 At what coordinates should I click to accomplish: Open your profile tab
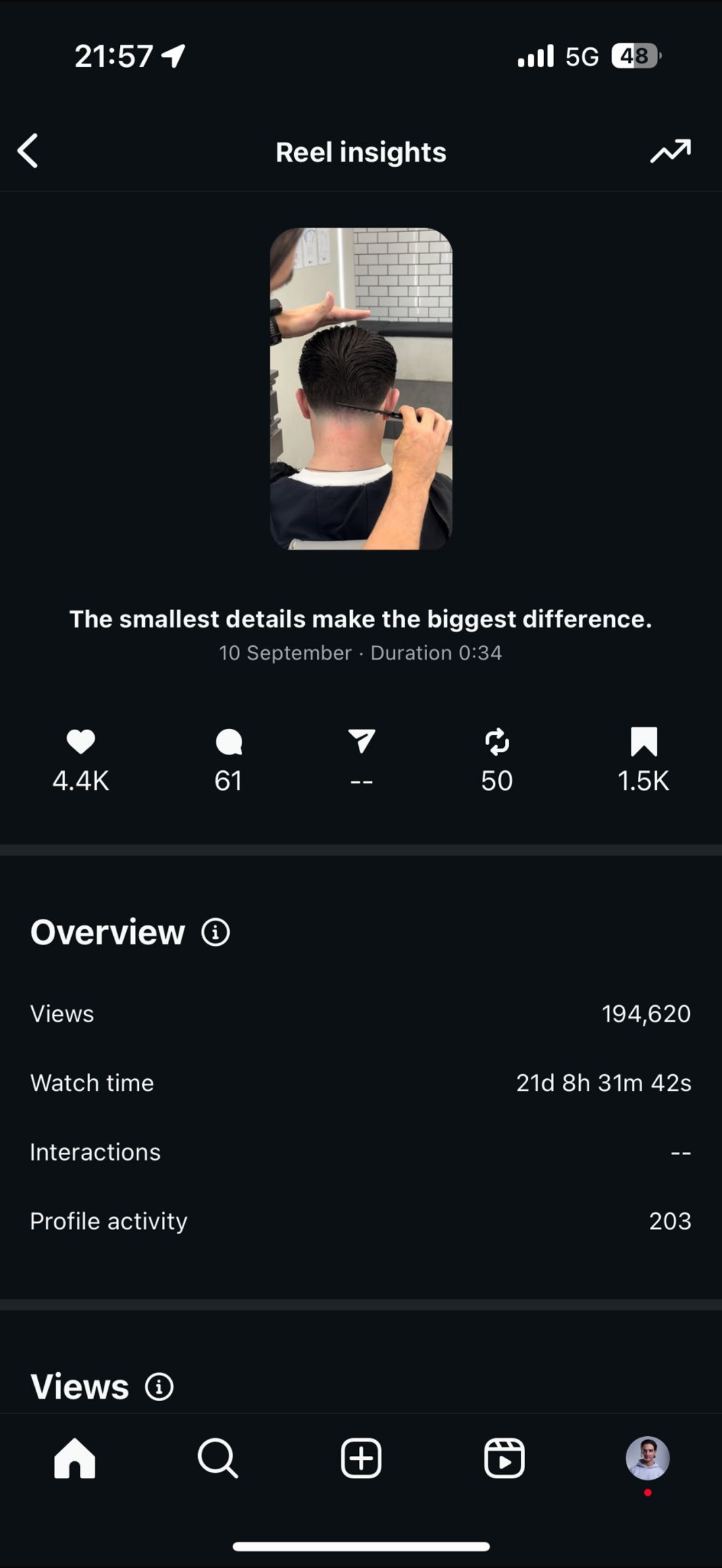point(648,1459)
